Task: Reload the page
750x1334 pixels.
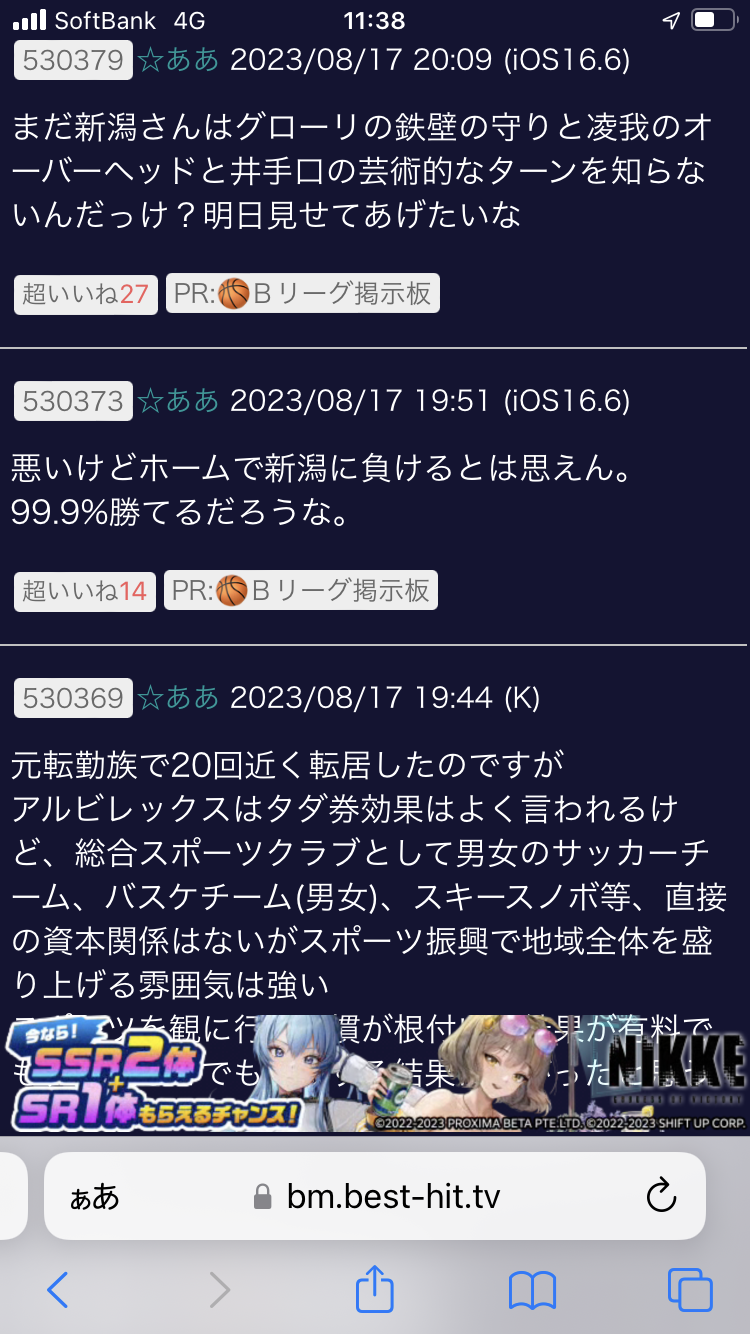Action: pyautogui.click(x=662, y=1196)
